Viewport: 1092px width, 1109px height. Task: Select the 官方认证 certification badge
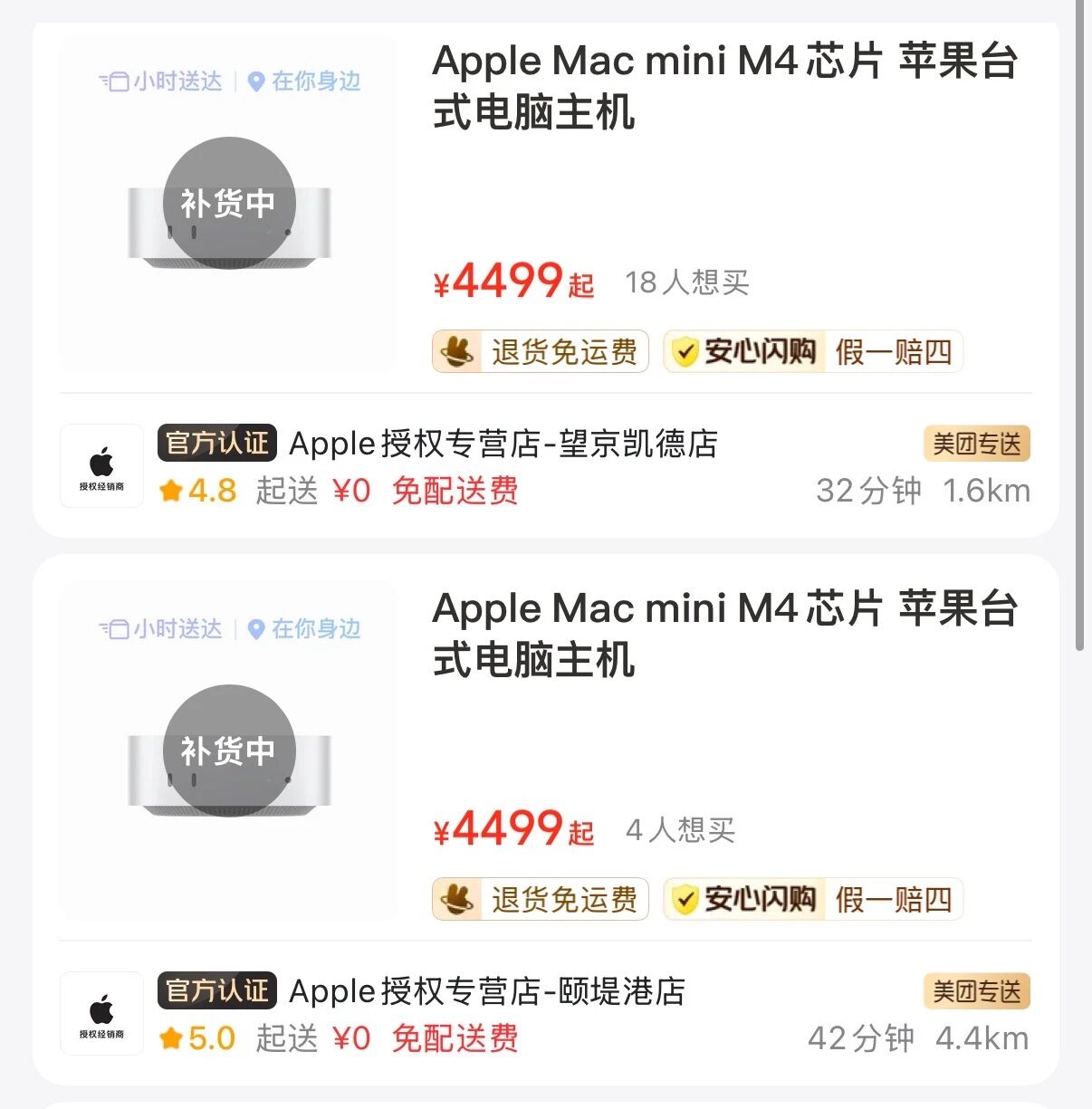click(216, 443)
